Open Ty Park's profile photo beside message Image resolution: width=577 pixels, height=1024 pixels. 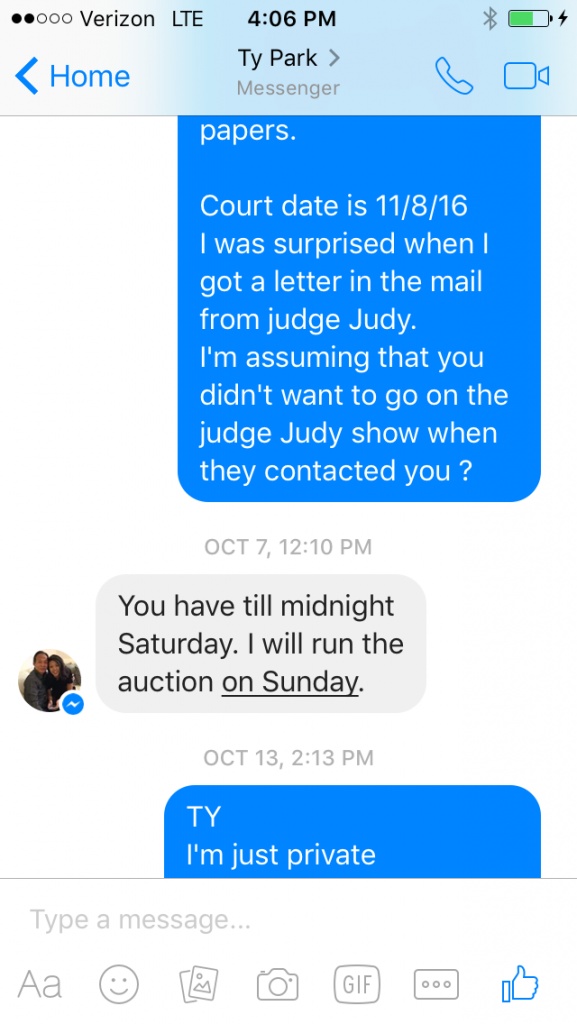tap(50, 680)
